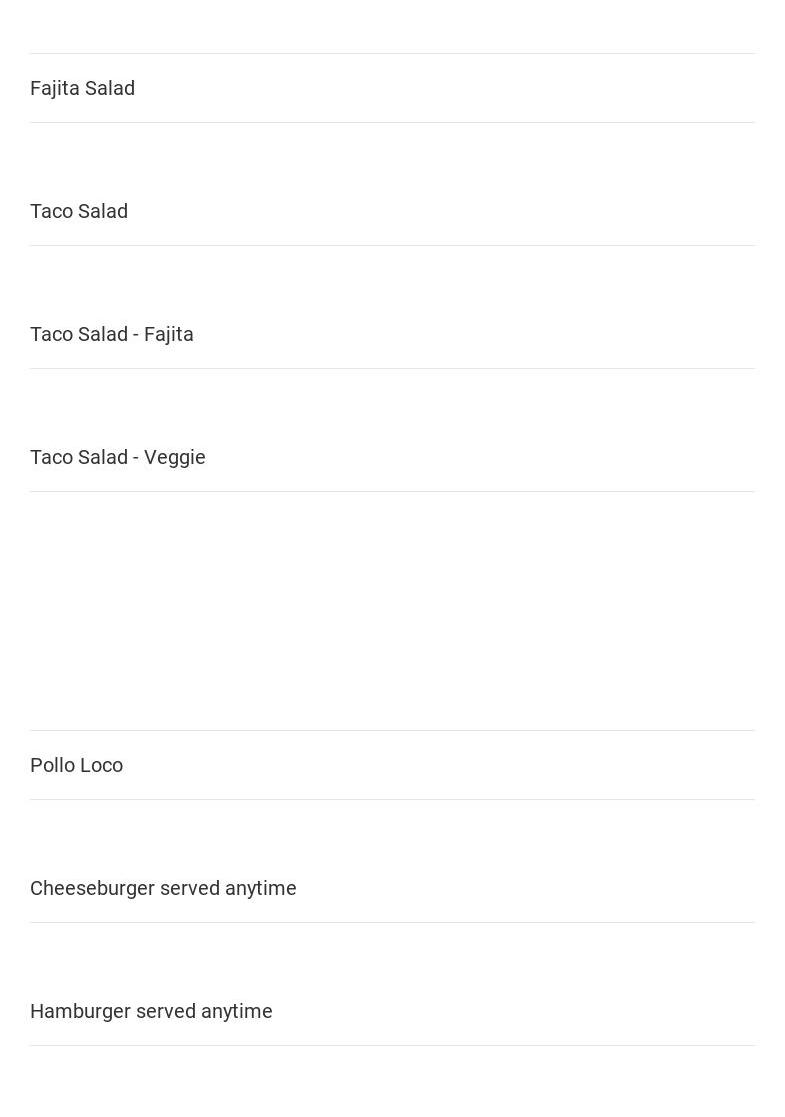This screenshot has width=785, height=1117.
Task: Open the Fajita Salad item
Action: coord(83,88)
